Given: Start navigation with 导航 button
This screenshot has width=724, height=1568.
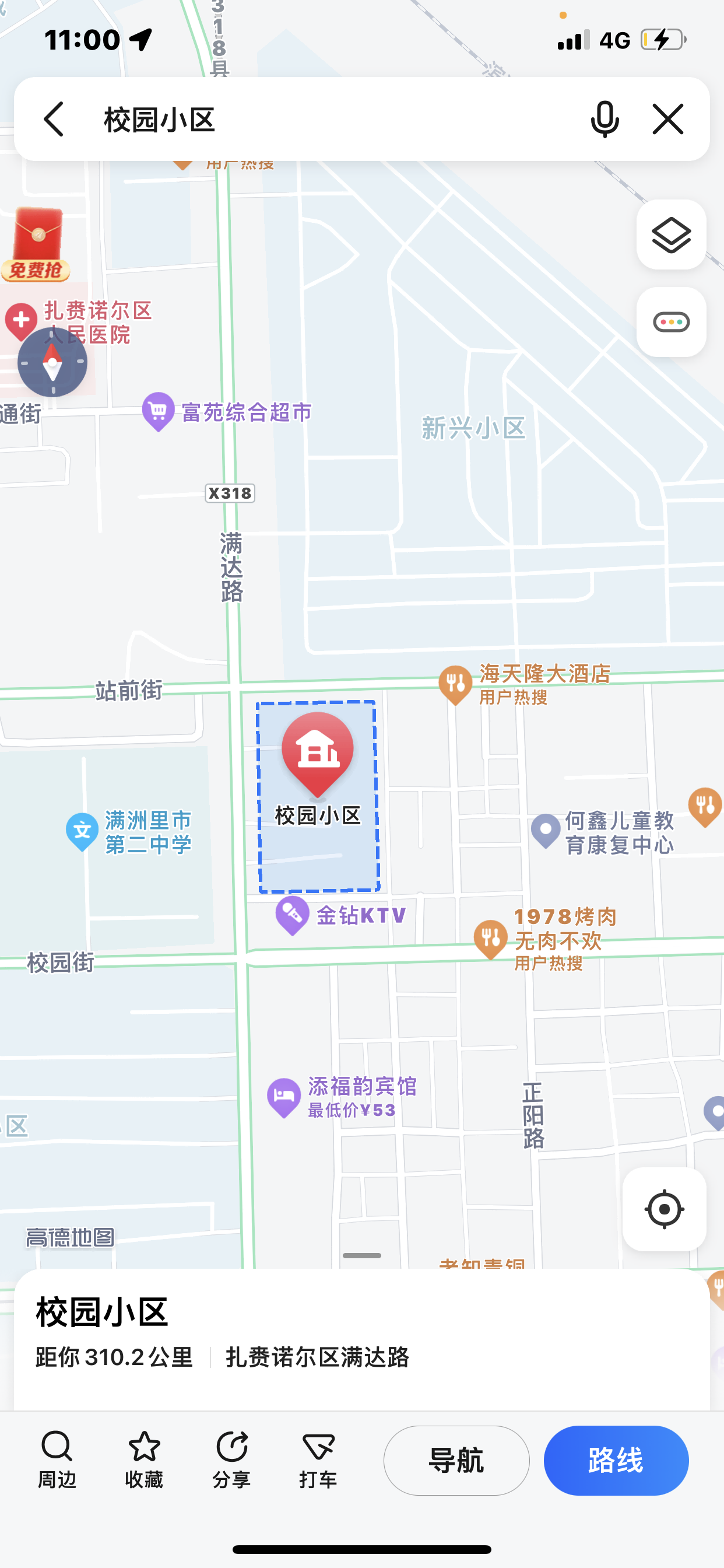Looking at the screenshot, I should point(456,1460).
